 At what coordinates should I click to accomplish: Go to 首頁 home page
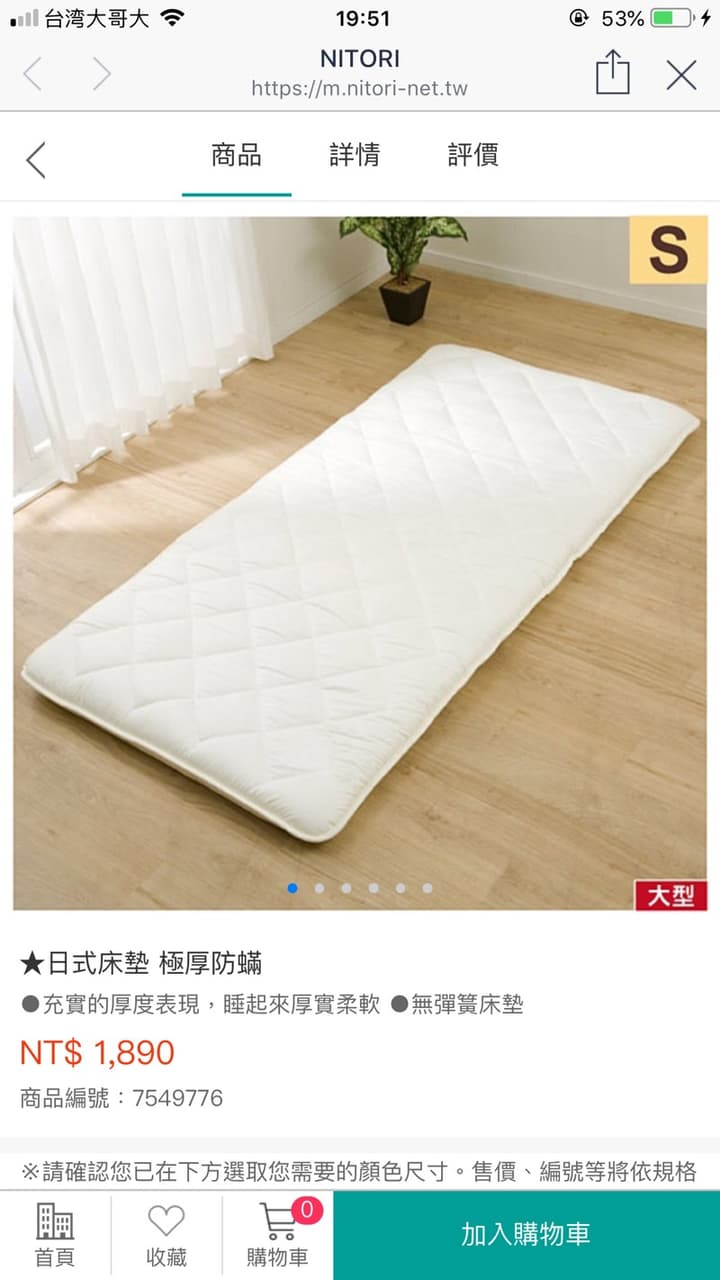point(55,1235)
